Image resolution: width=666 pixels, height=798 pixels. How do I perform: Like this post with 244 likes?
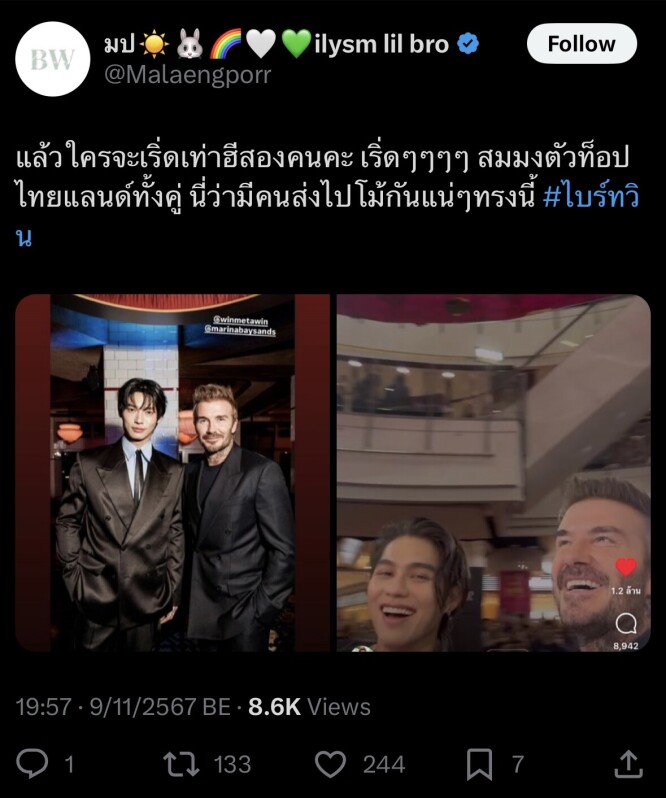point(331,765)
